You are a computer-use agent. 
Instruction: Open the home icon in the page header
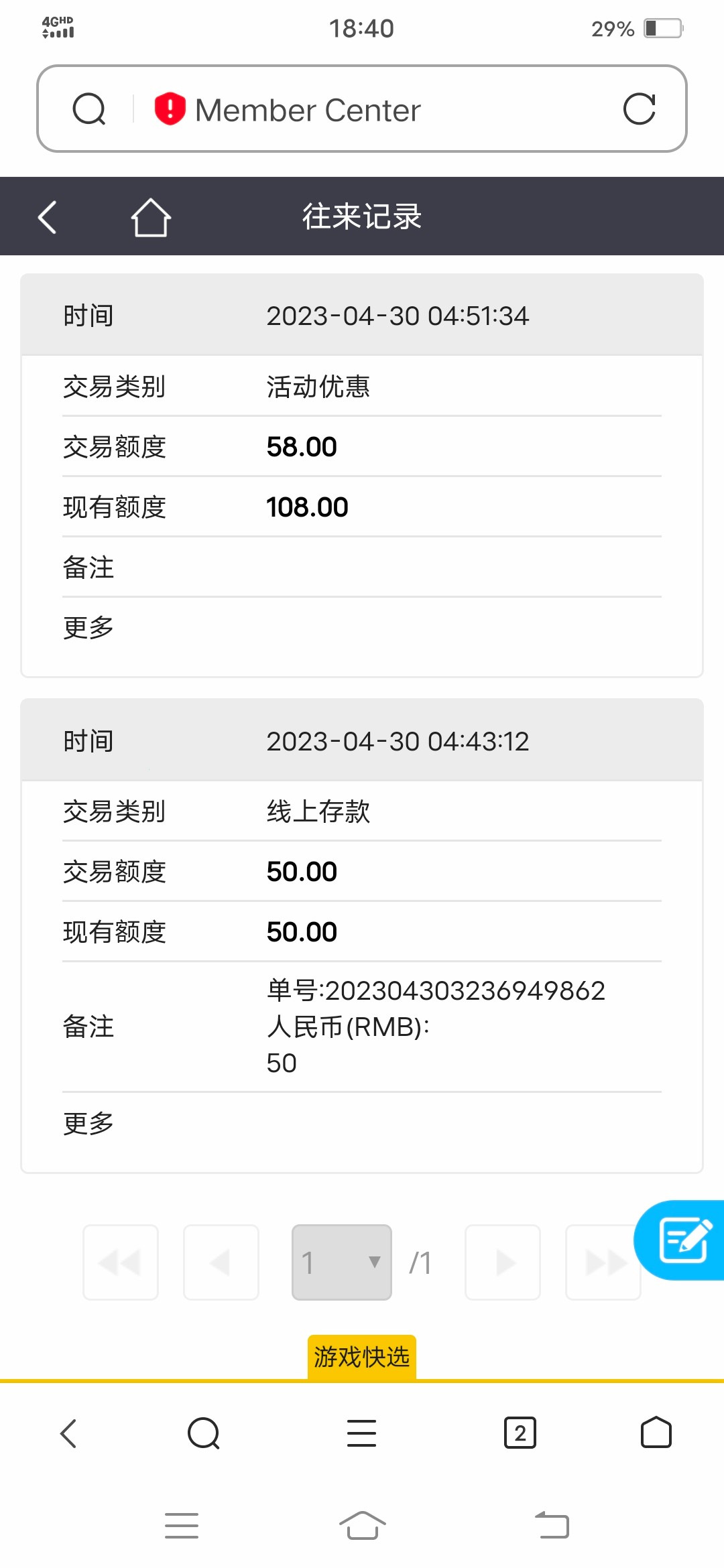[151, 217]
